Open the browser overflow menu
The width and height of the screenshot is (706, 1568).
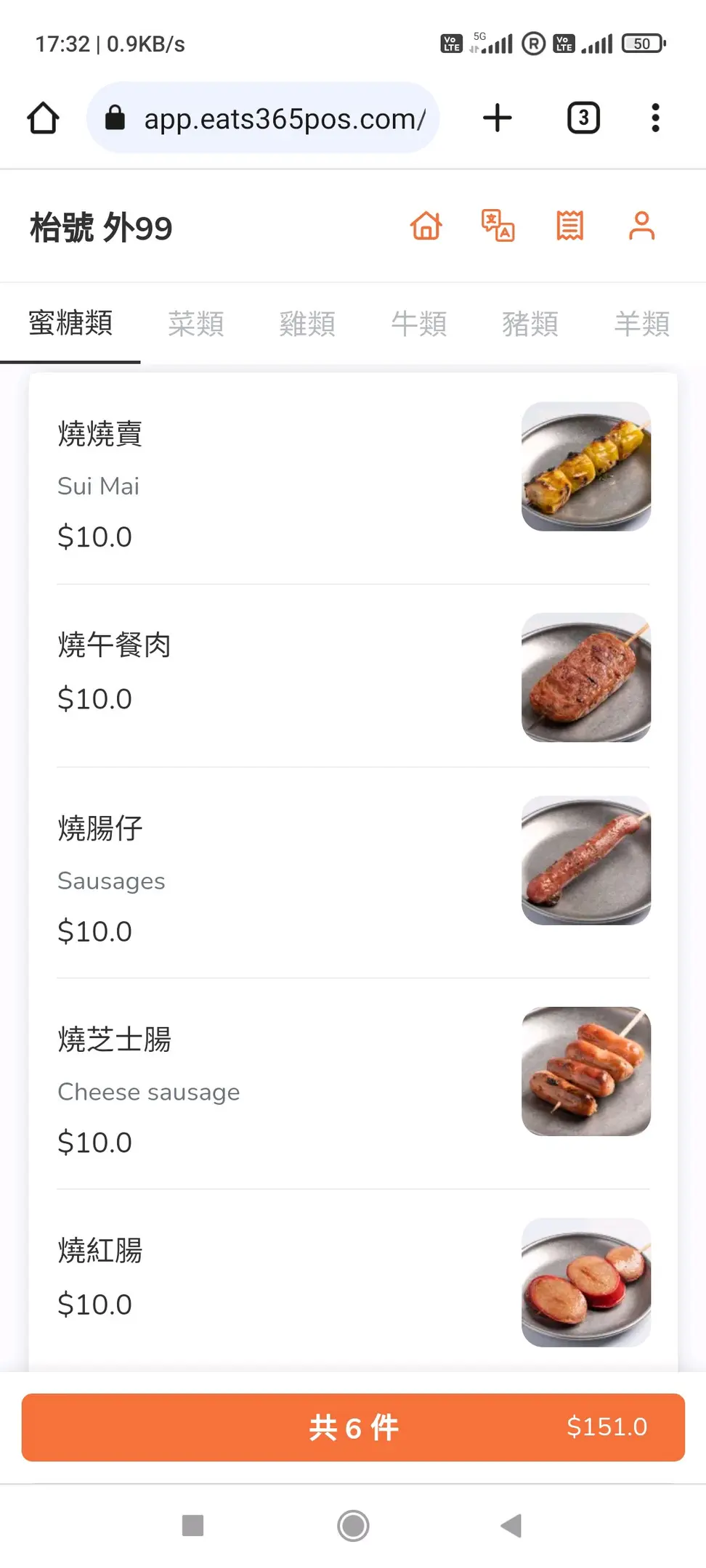click(x=655, y=118)
